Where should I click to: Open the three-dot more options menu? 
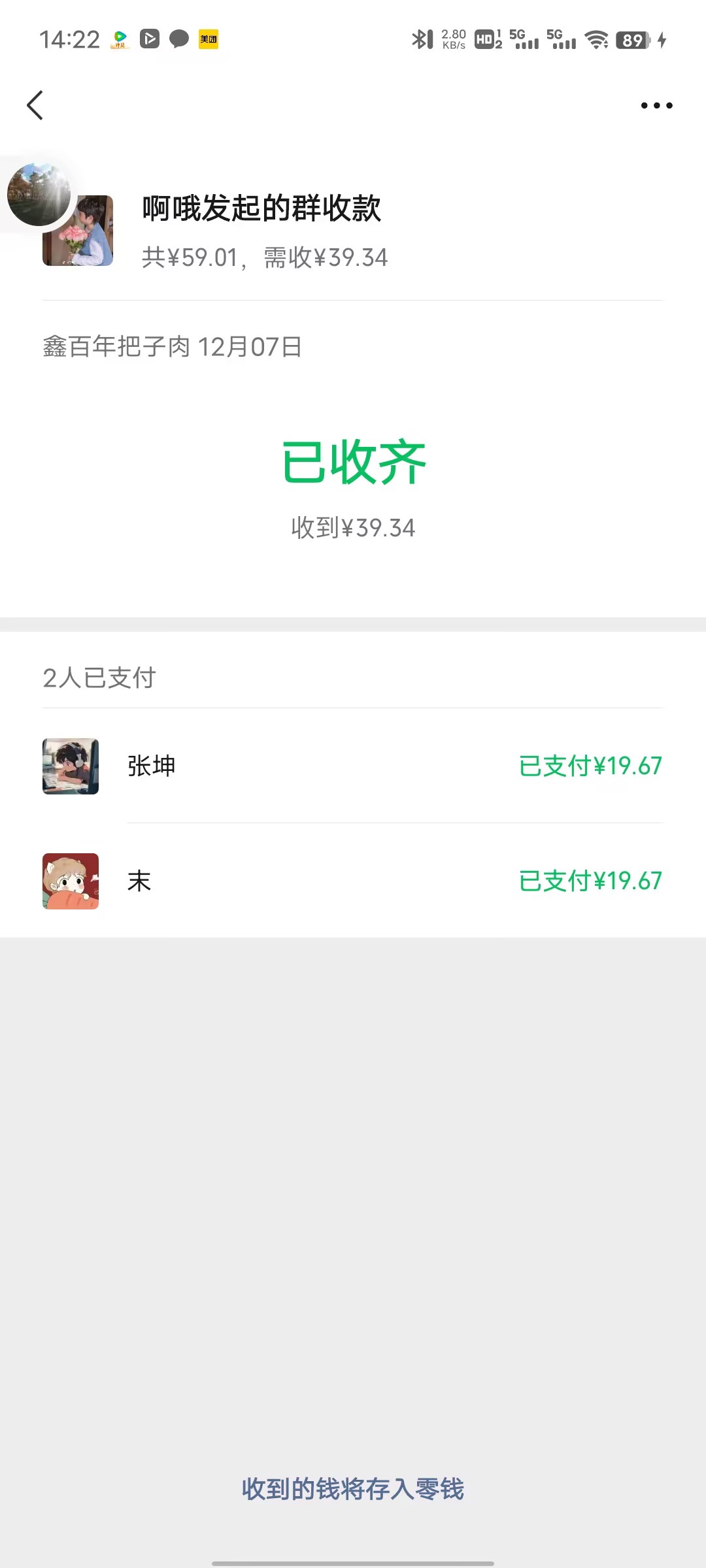656,105
